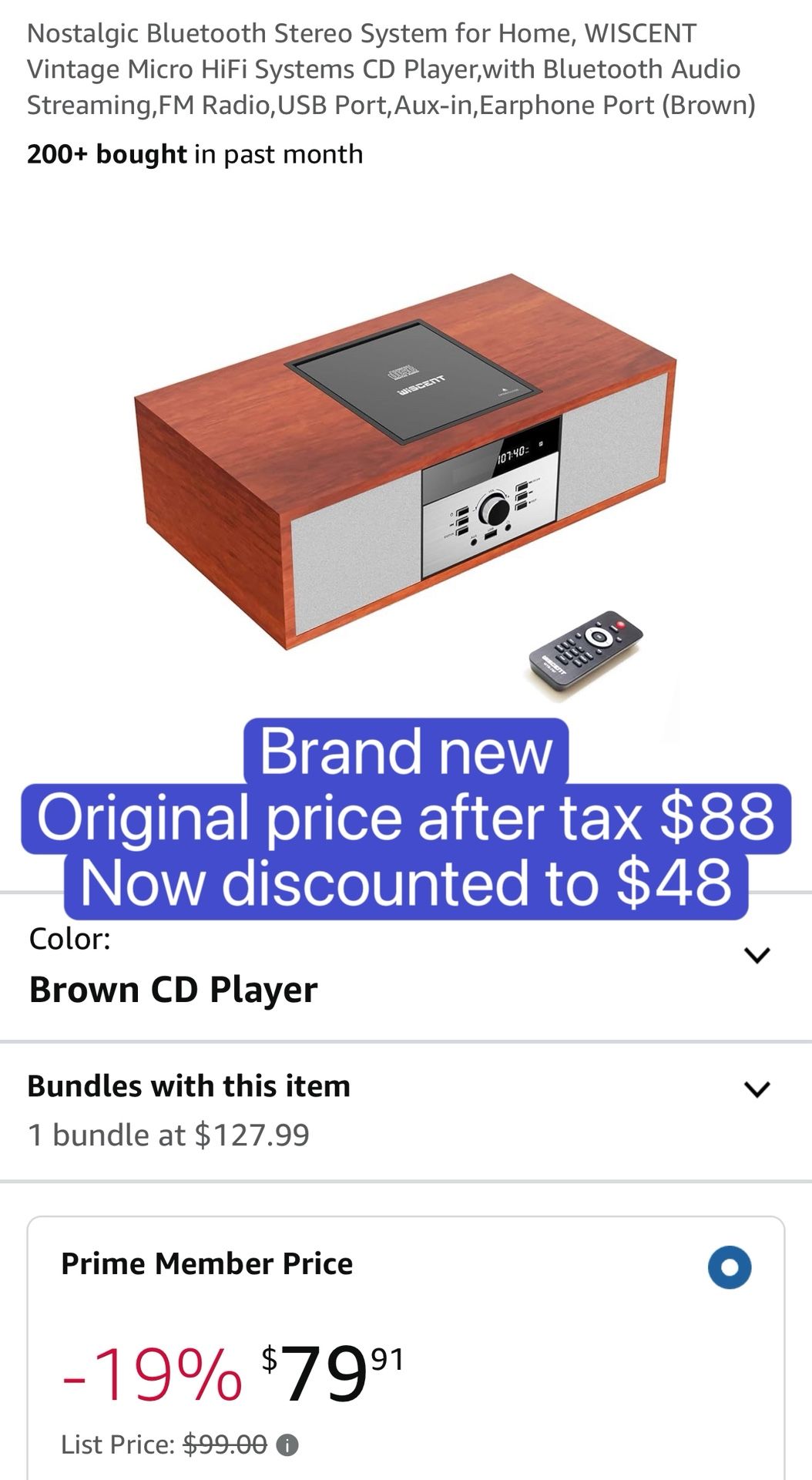Click the volume knob on the stereo image
The height and width of the screenshot is (1480, 812).
pyautogui.click(x=495, y=509)
